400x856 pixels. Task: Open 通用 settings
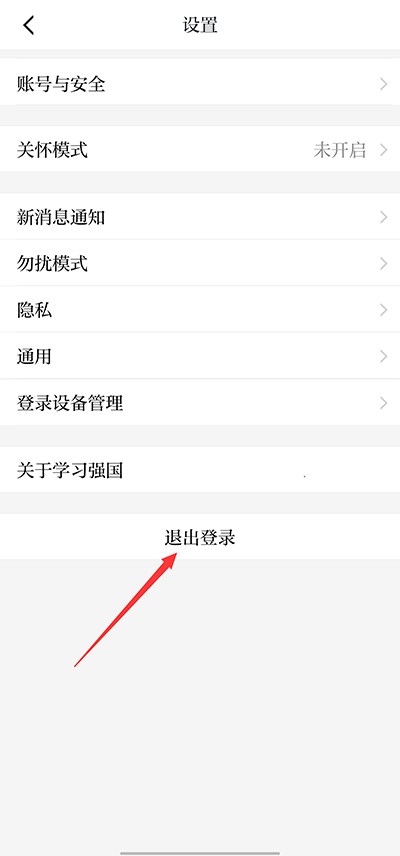(x=200, y=356)
